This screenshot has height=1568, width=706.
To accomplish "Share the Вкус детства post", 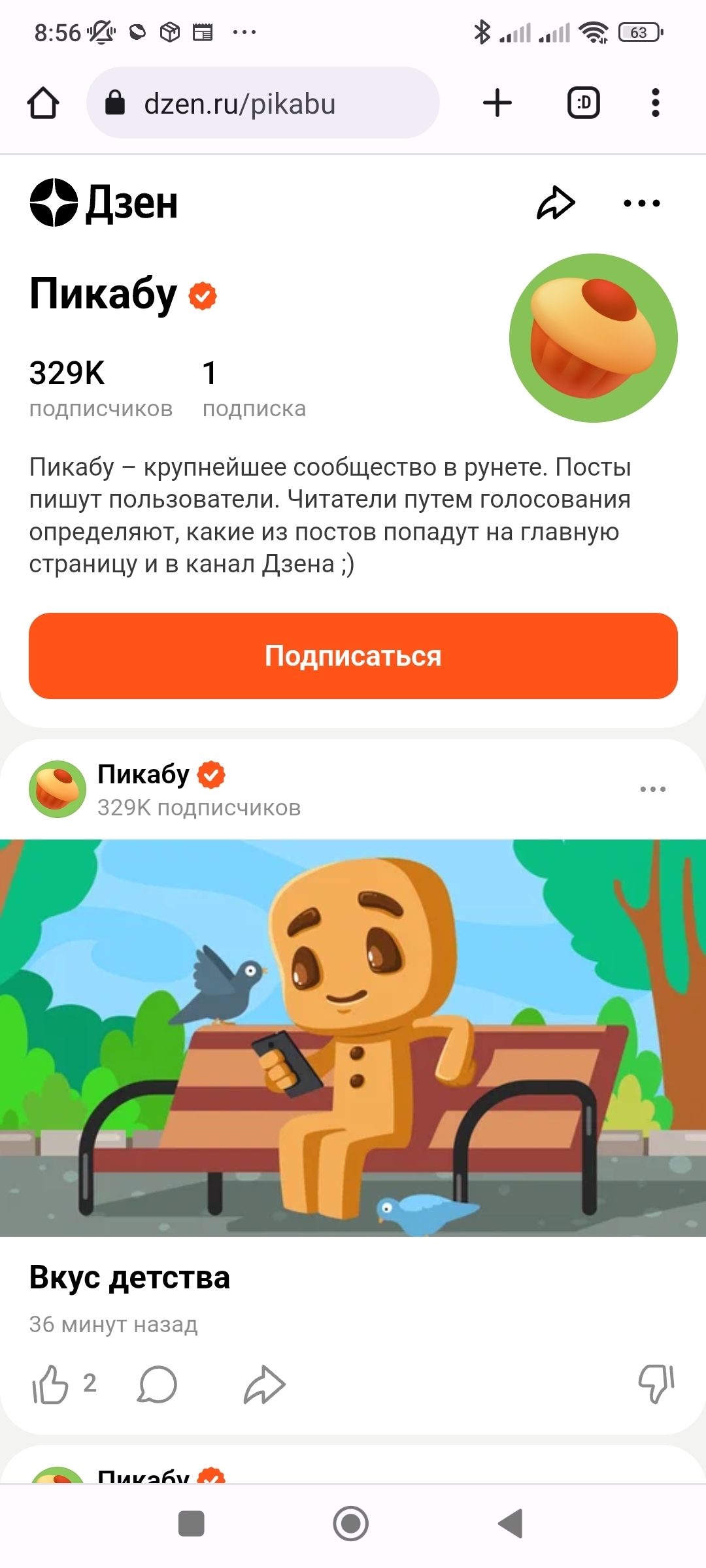I will [x=265, y=1384].
